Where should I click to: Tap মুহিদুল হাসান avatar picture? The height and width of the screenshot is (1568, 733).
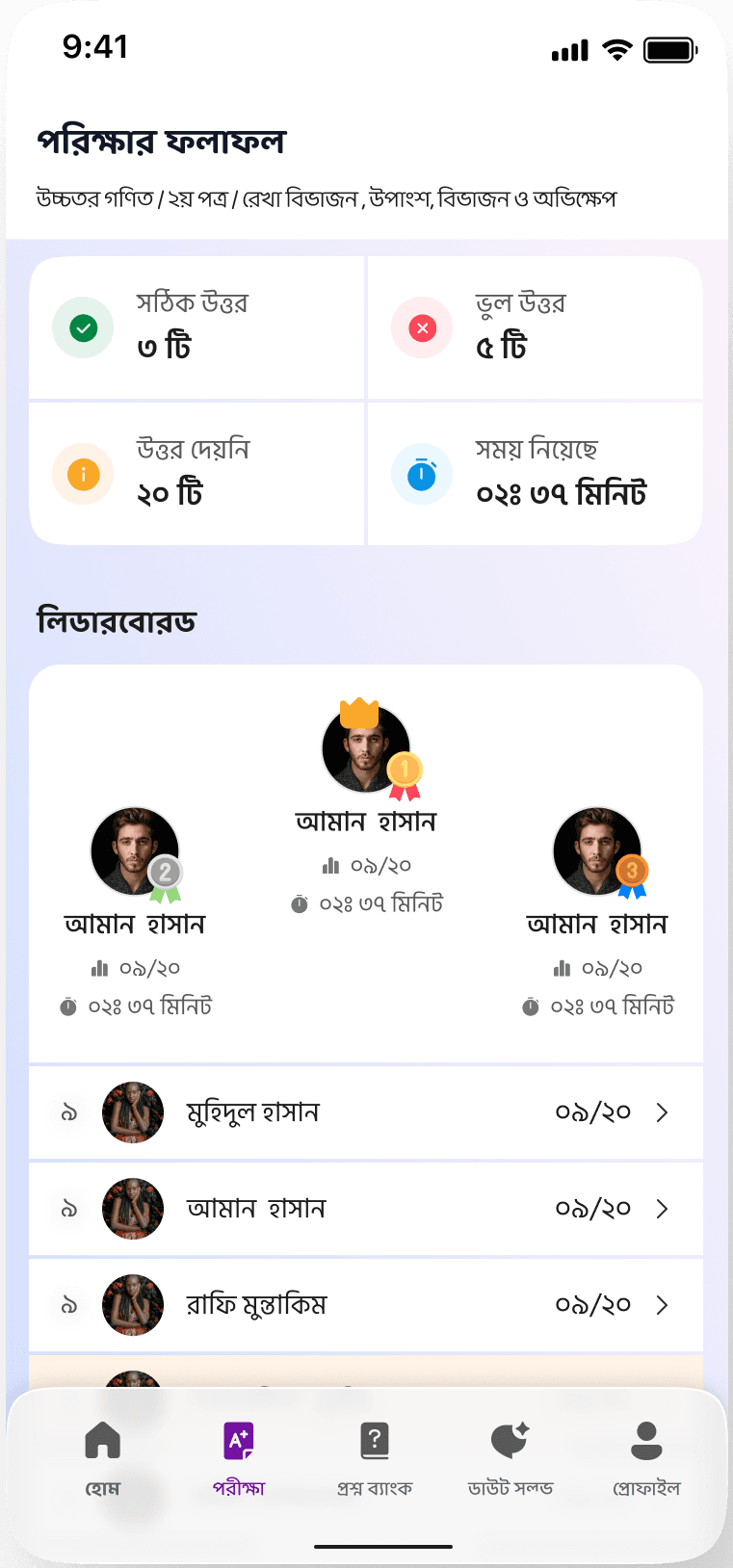pyautogui.click(x=133, y=1112)
